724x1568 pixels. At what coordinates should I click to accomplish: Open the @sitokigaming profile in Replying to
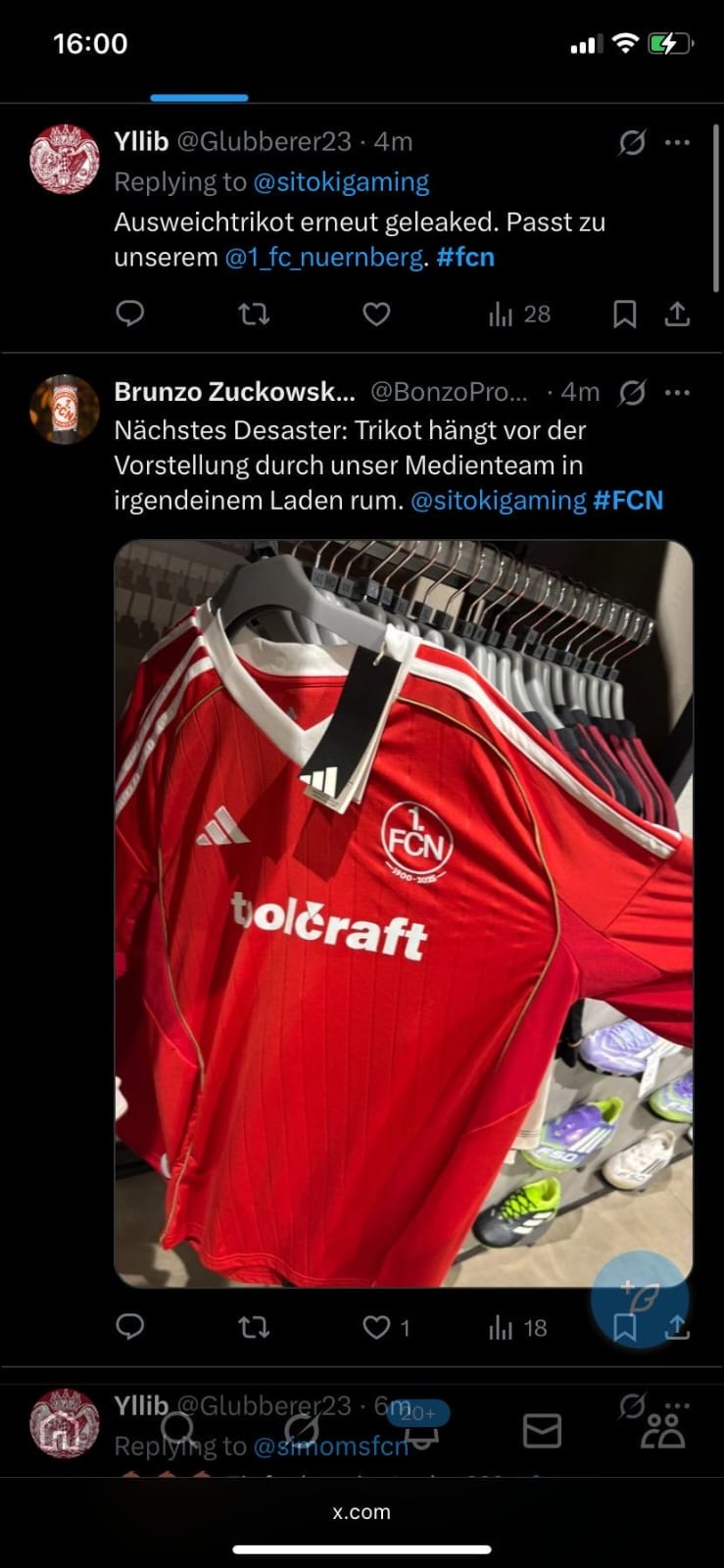[341, 182]
